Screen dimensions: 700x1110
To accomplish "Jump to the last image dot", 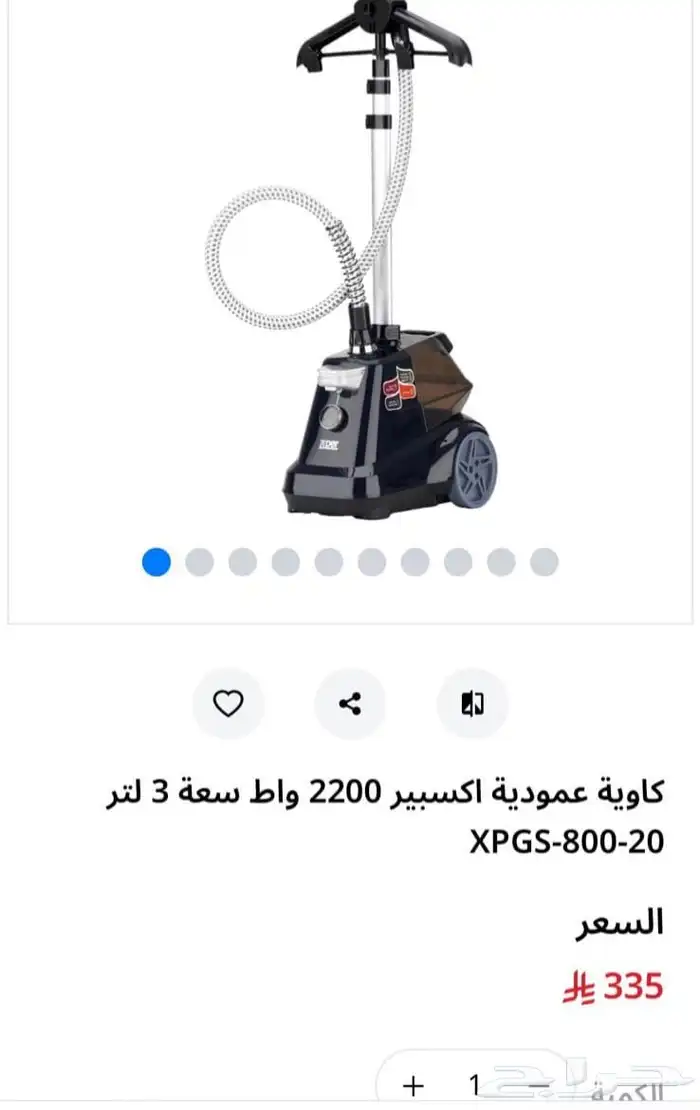I will pyautogui.click(x=543, y=562).
